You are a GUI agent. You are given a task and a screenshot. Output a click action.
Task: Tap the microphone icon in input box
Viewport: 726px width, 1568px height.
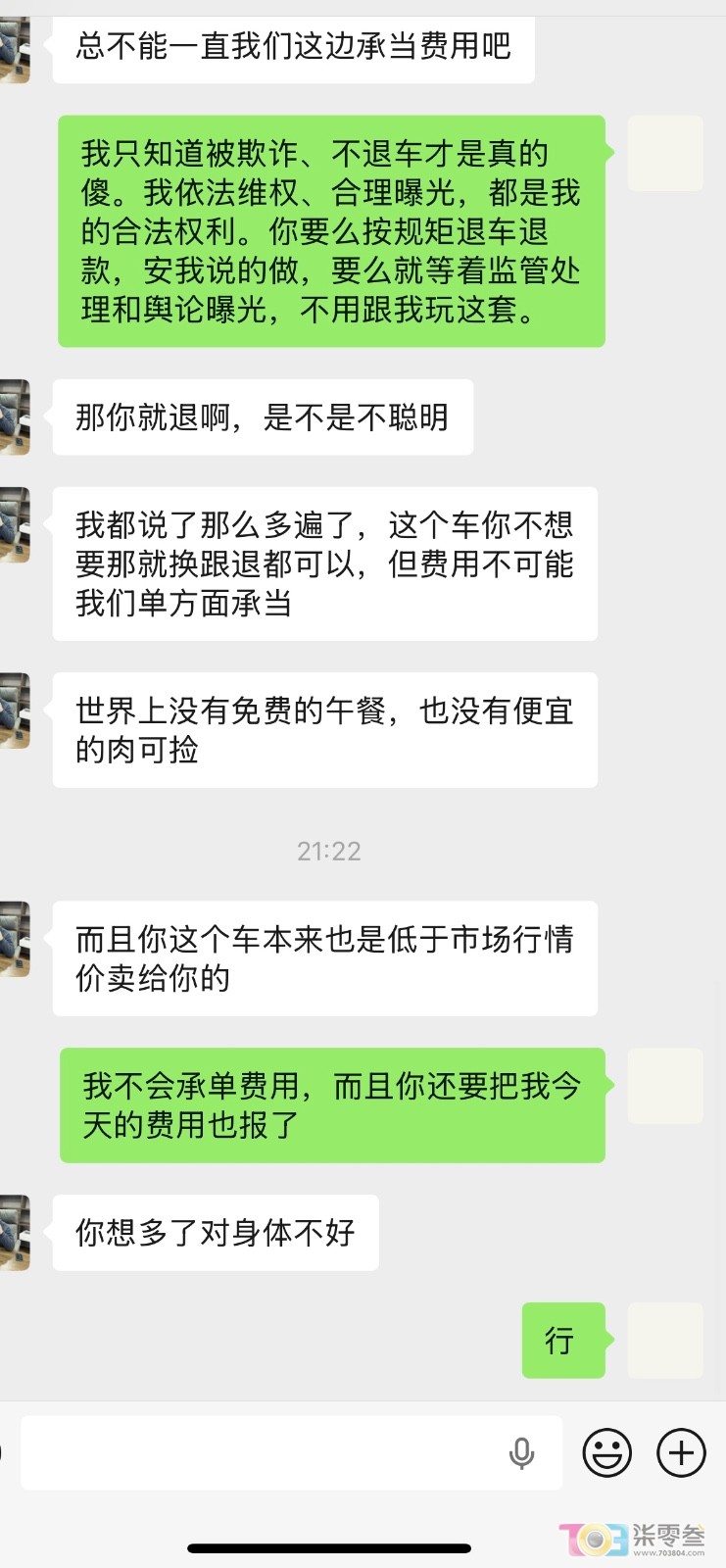click(x=522, y=1453)
